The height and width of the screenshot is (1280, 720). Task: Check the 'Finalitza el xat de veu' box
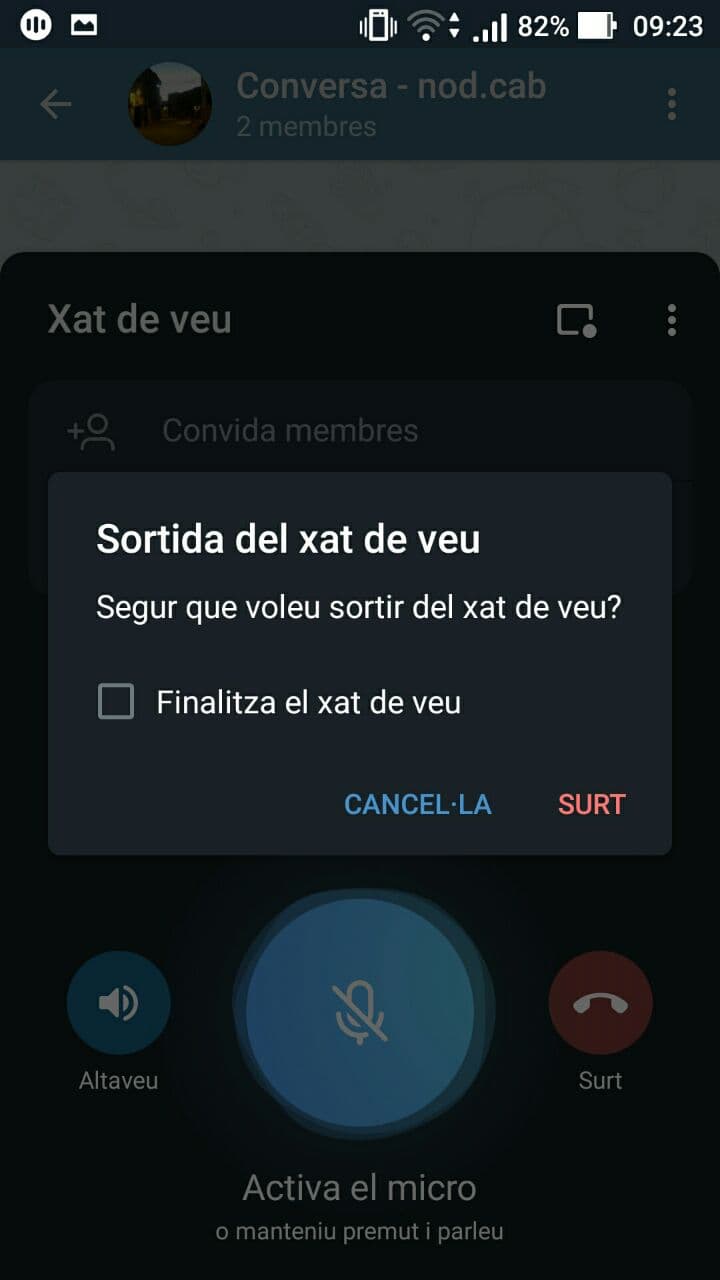tap(116, 702)
